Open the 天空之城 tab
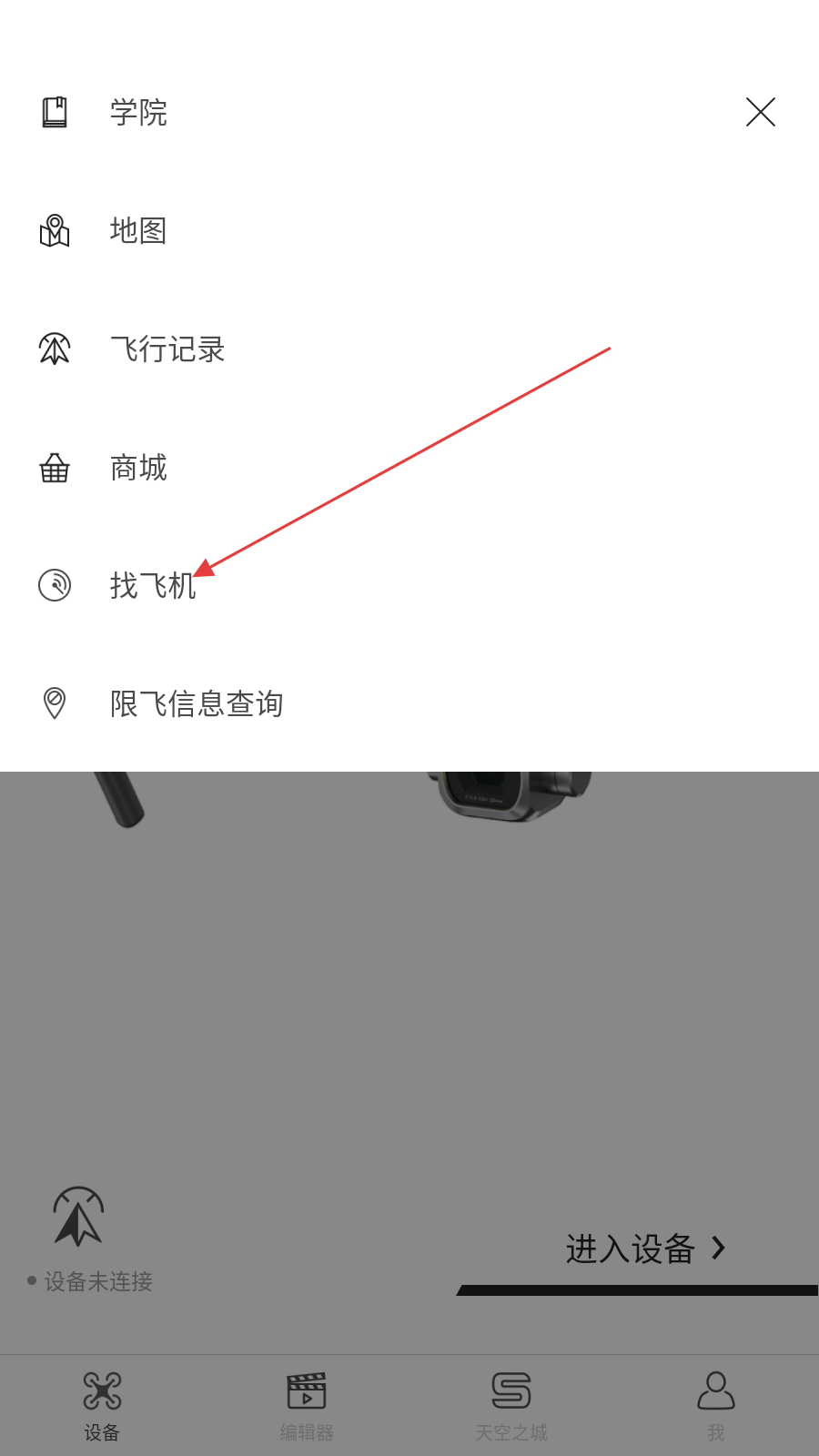This screenshot has height=1456, width=819. 511,1406
